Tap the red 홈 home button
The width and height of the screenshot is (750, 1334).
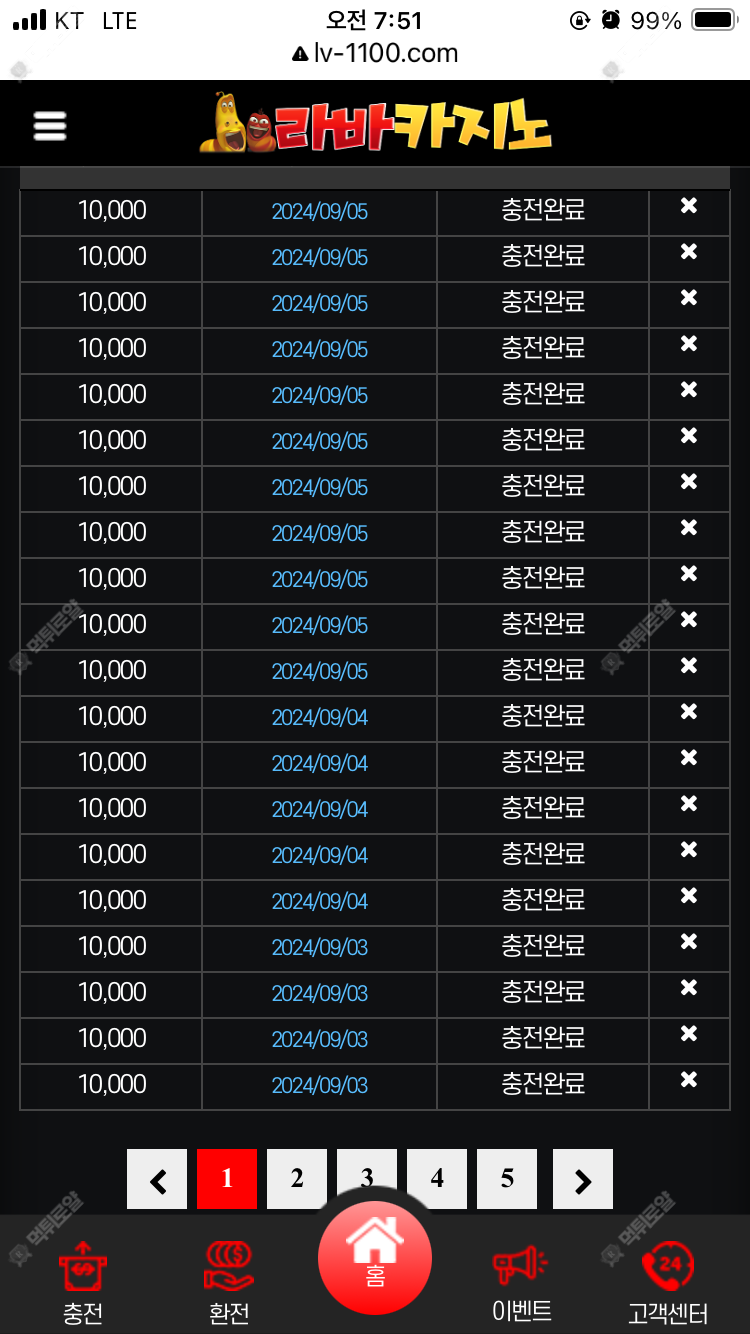375,1257
